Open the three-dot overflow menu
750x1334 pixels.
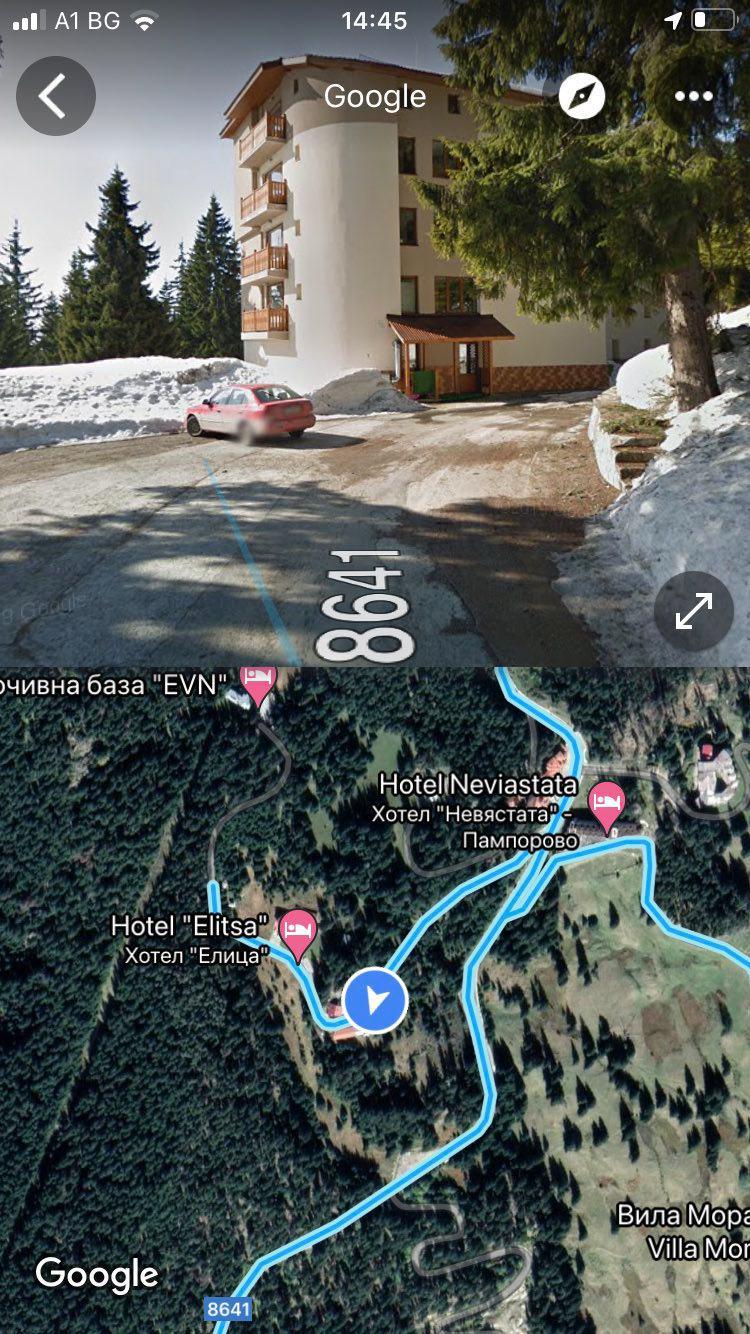click(x=693, y=96)
